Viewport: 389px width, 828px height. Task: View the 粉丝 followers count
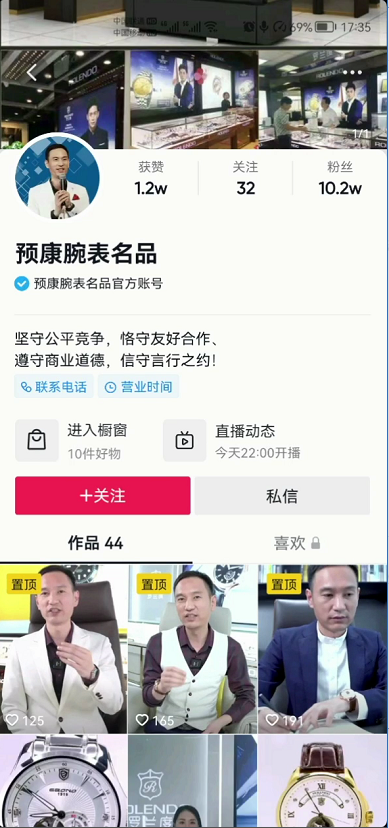point(340,178)
